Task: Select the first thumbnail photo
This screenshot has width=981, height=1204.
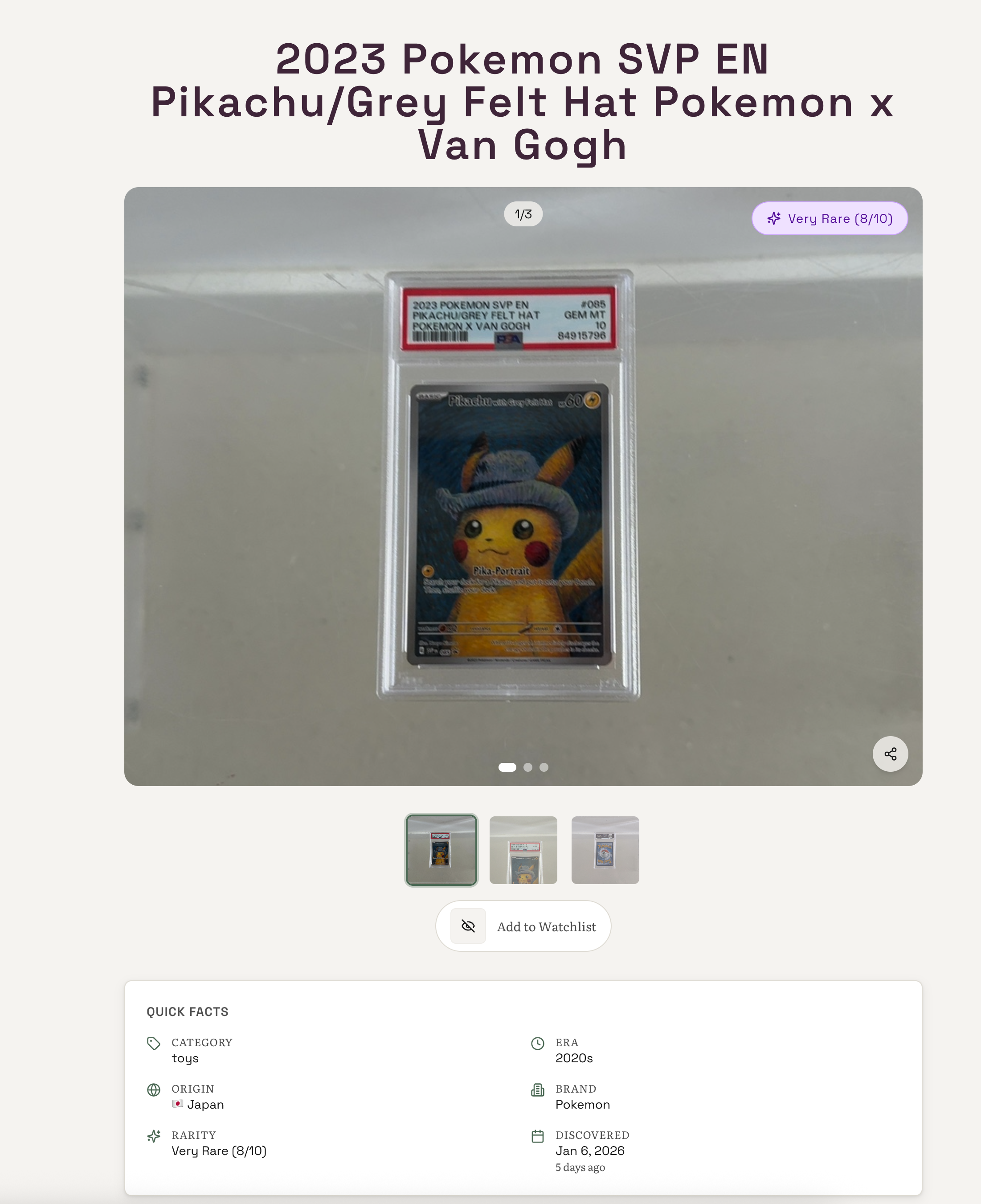Action: [x=441, y=850]
